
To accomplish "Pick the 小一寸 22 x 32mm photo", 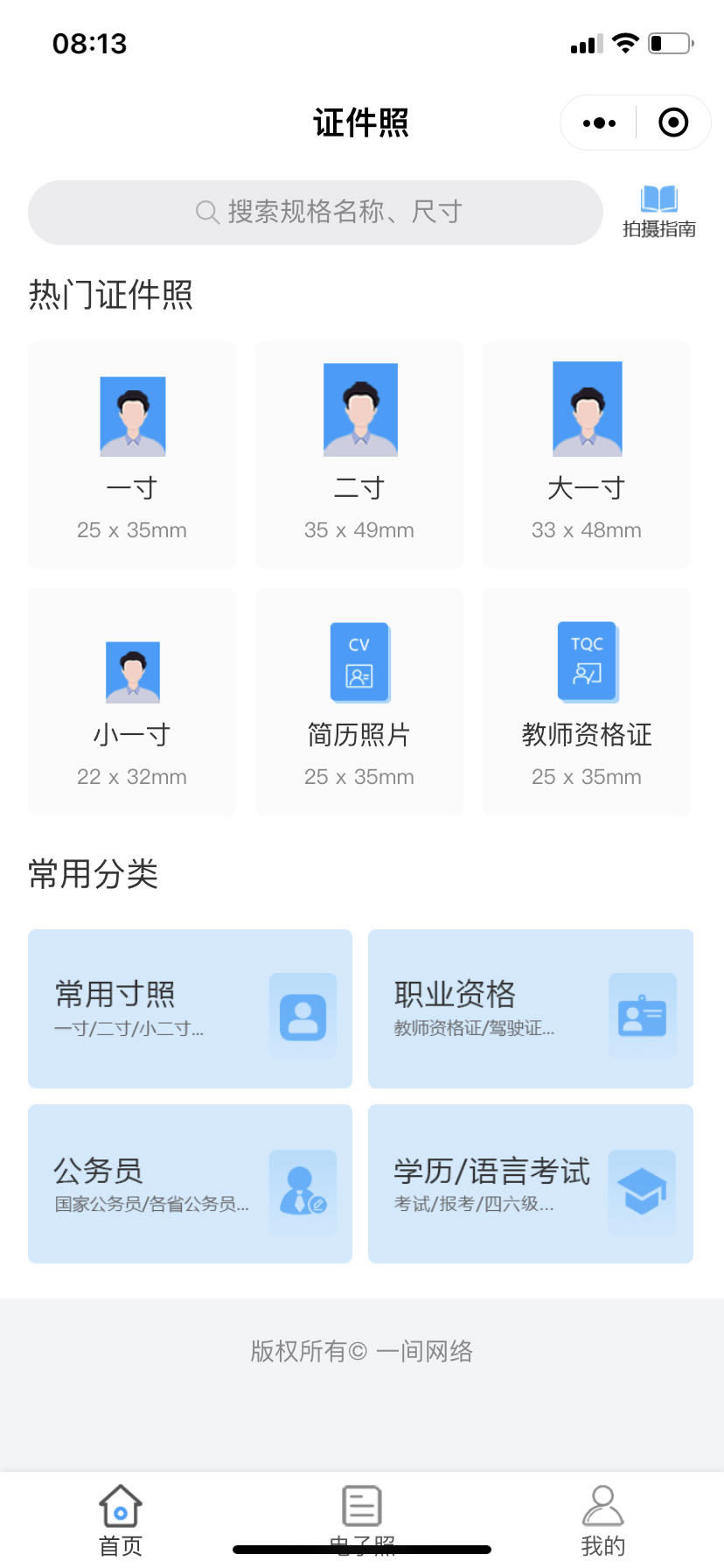I will [x=132, y=702].
